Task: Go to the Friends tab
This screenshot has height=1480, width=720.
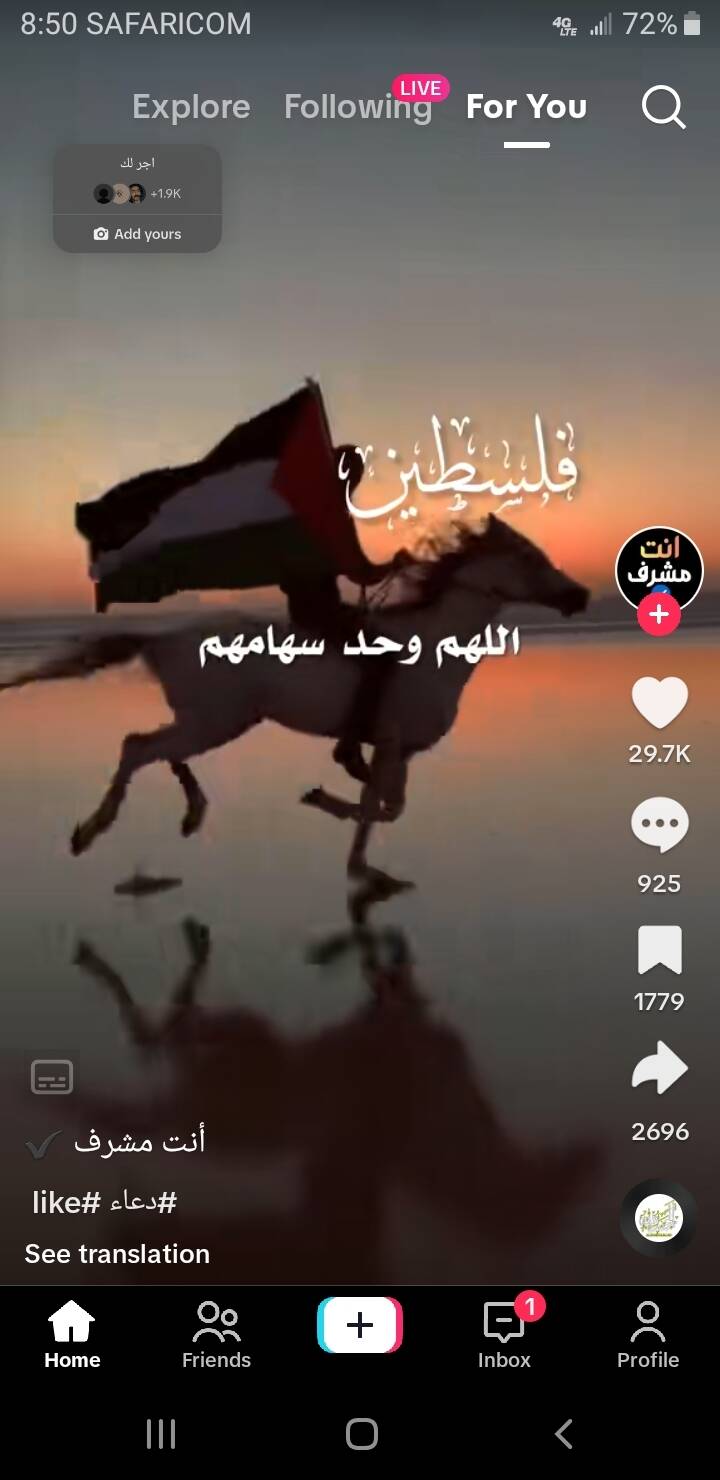Action: pyautogui.click(x=216, y=1335)
